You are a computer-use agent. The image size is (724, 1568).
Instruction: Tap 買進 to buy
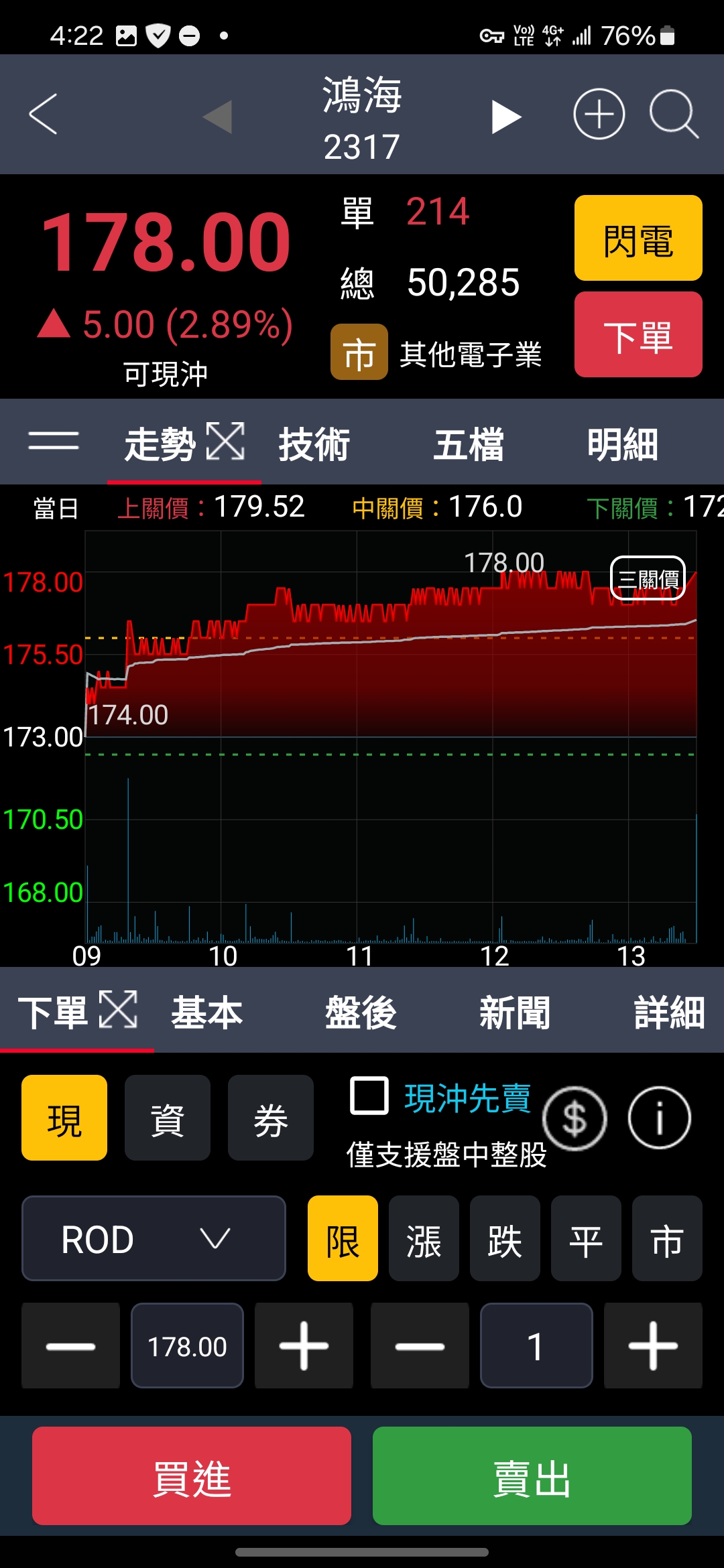pyautogui.click(x=192, y=1477)
